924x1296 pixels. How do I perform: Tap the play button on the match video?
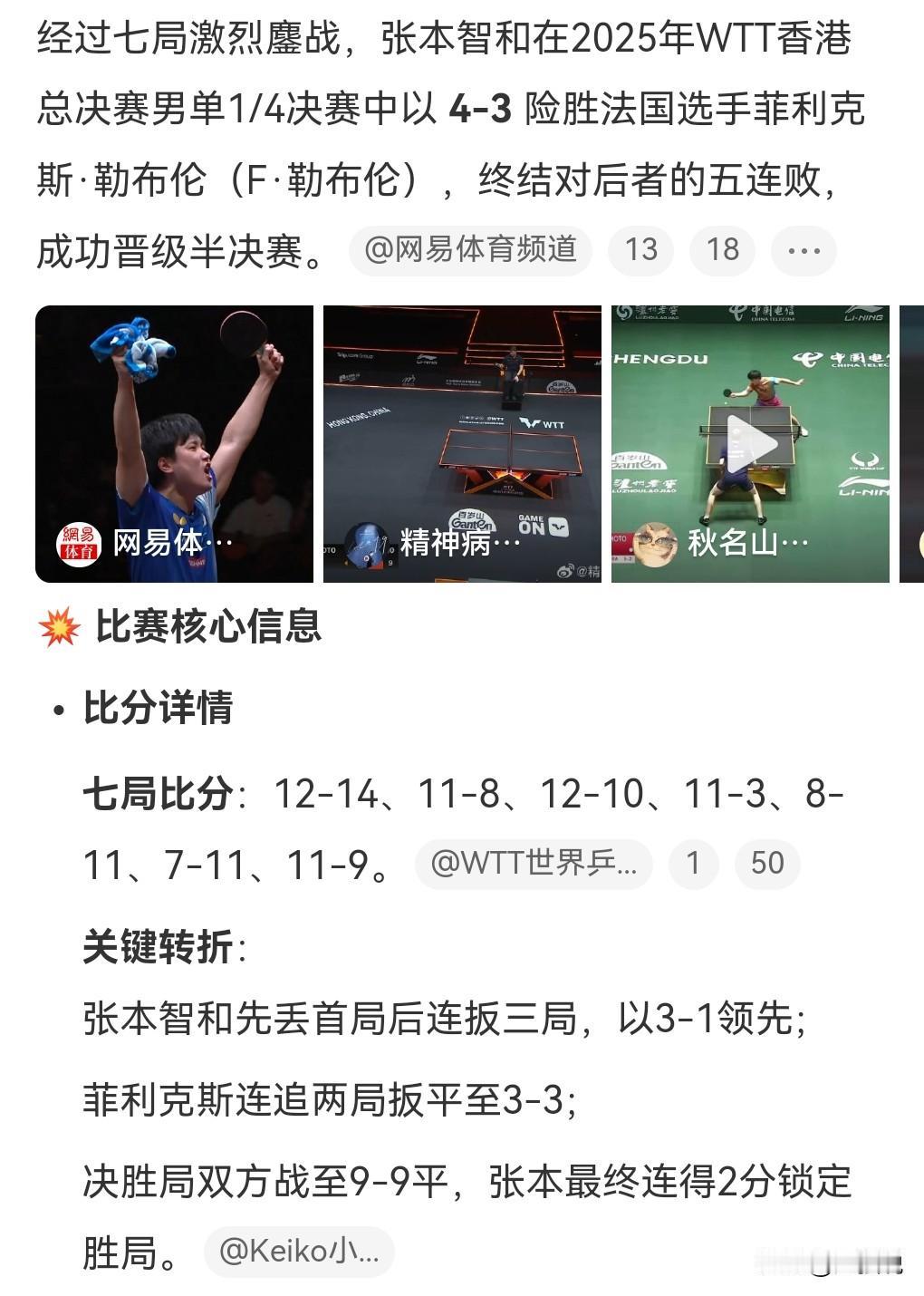click(x=753, y=441)
